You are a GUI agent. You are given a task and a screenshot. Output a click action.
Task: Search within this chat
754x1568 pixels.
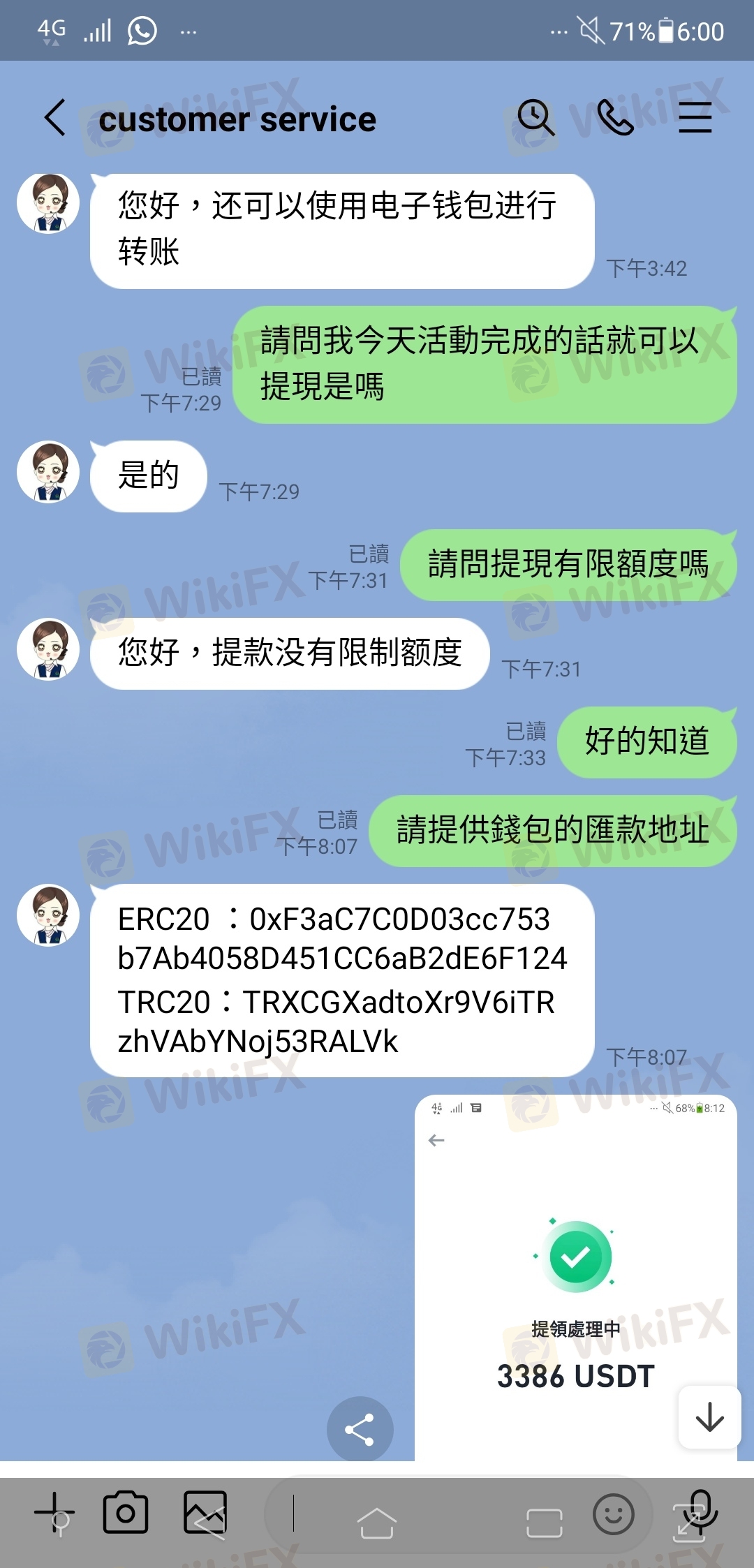point(535,117)
